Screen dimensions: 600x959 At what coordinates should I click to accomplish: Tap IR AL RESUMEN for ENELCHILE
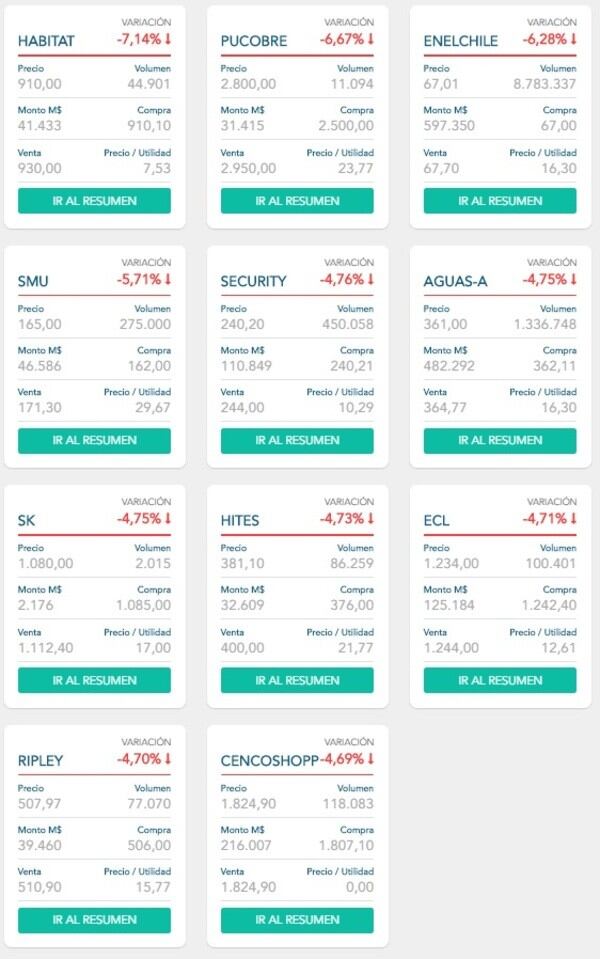500,201
